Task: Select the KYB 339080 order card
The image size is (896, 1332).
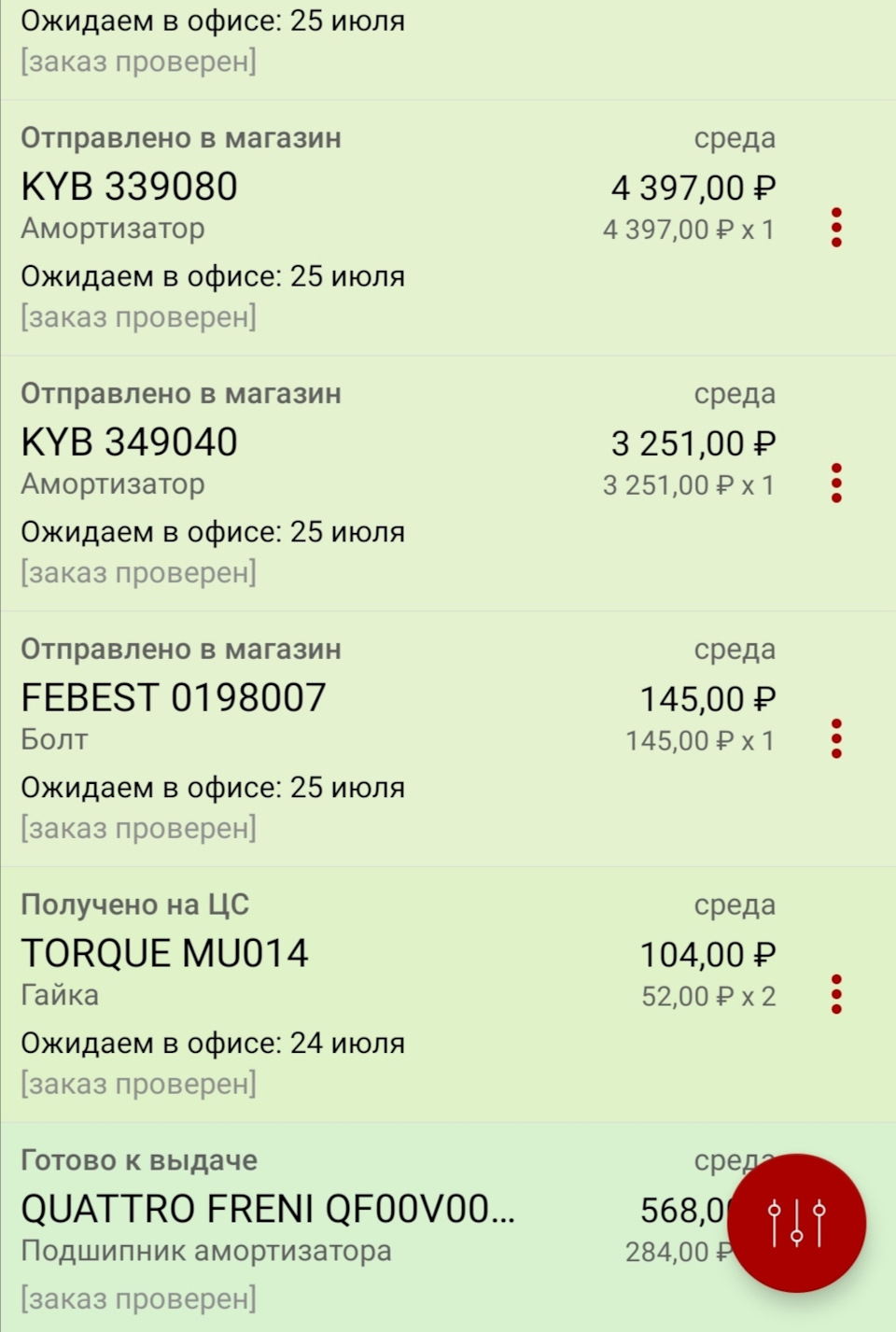Action: tap(373, 229)
